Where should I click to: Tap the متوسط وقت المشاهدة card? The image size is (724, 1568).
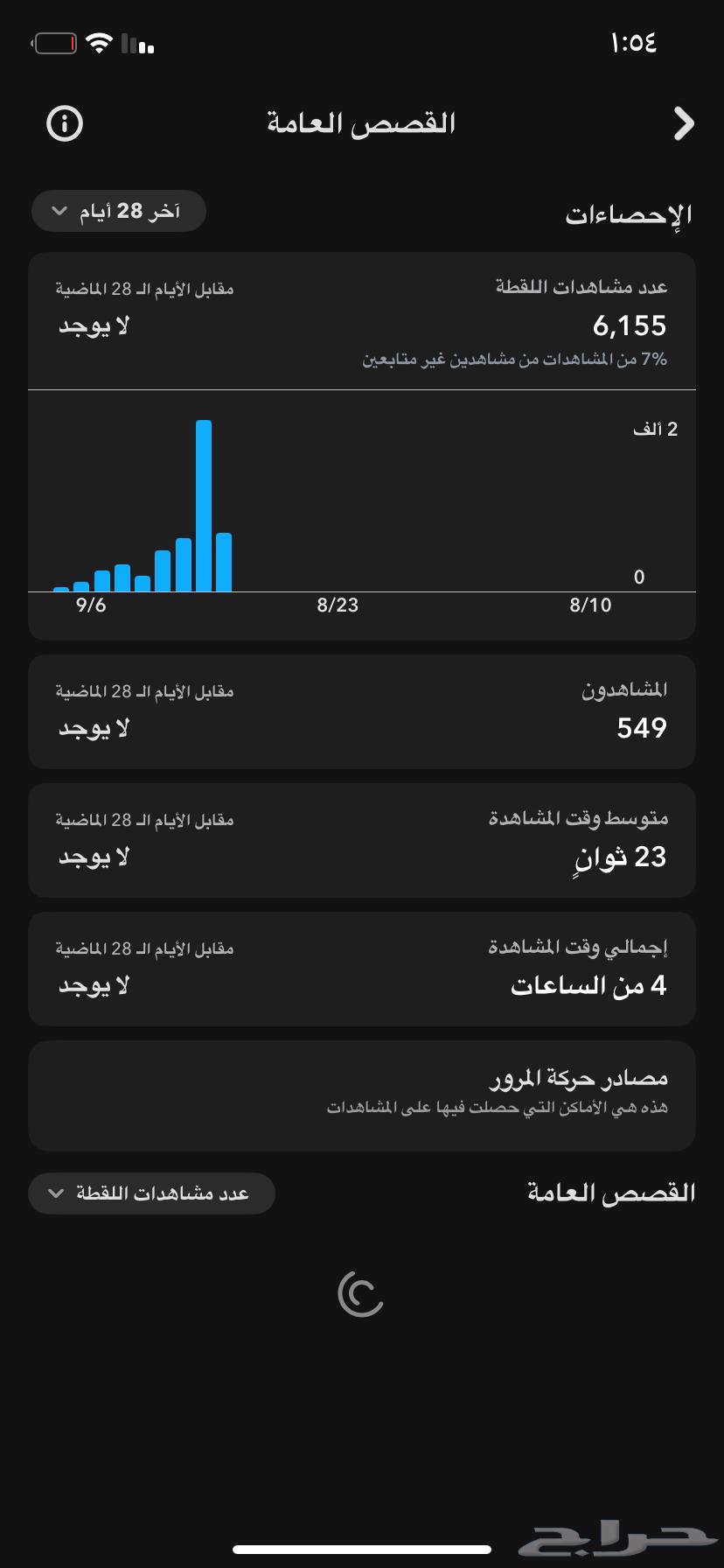361,839
